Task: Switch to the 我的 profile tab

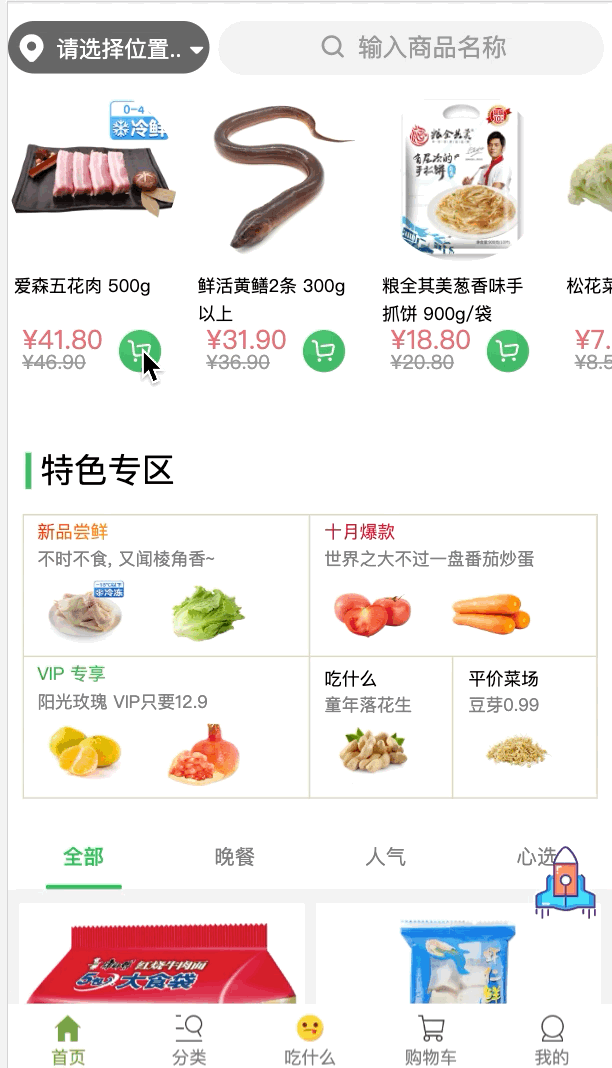Action: pos(552,1040)
